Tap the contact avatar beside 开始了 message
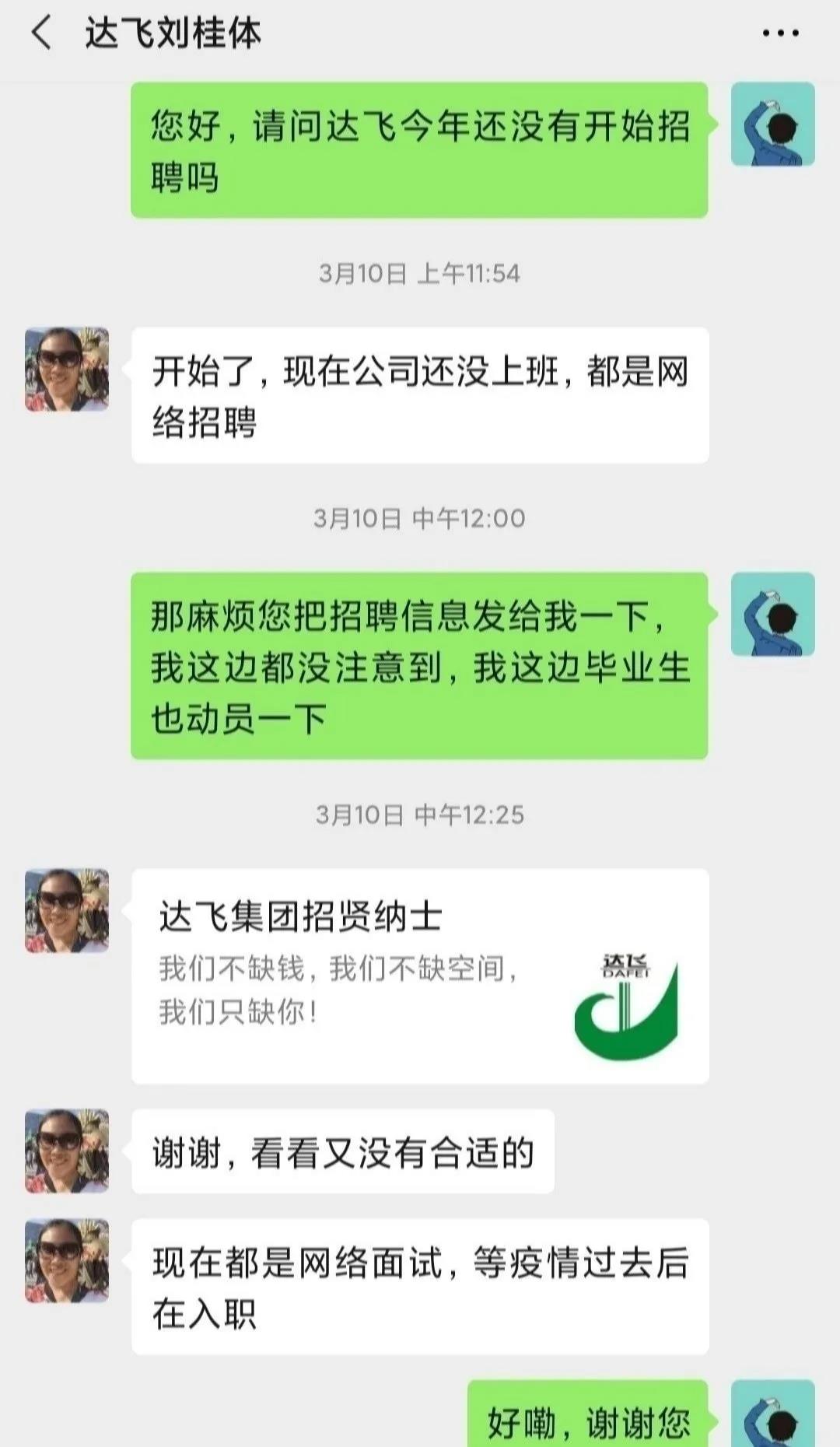 coord(67,369)
